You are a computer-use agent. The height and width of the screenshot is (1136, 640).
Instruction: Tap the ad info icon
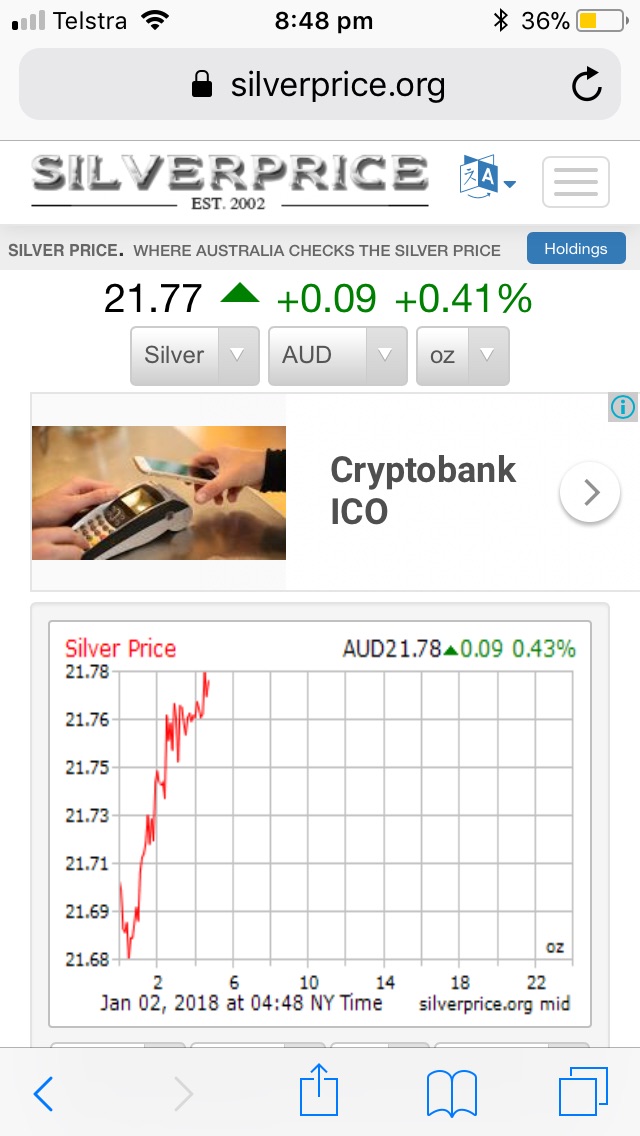[623, 408]
